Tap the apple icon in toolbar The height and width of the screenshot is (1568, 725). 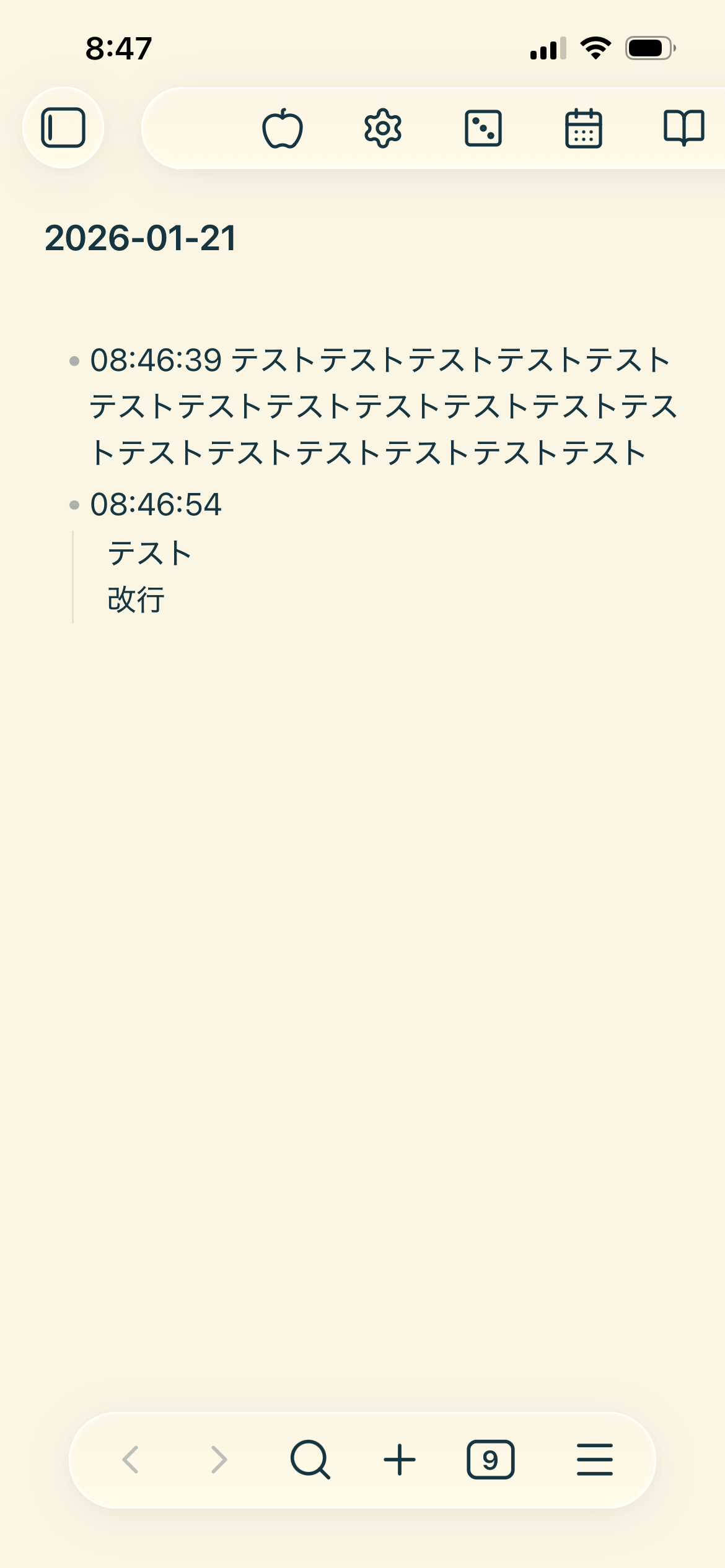283,129
